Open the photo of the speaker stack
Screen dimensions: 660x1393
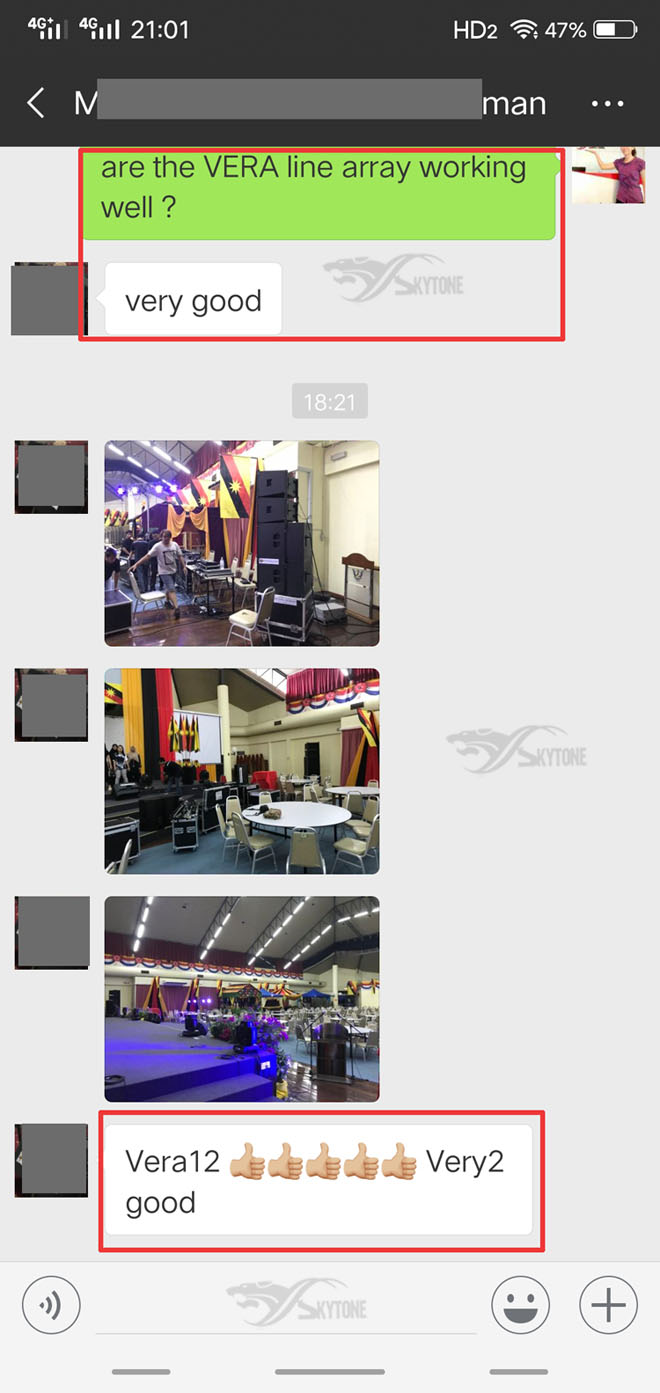(242, 543)
